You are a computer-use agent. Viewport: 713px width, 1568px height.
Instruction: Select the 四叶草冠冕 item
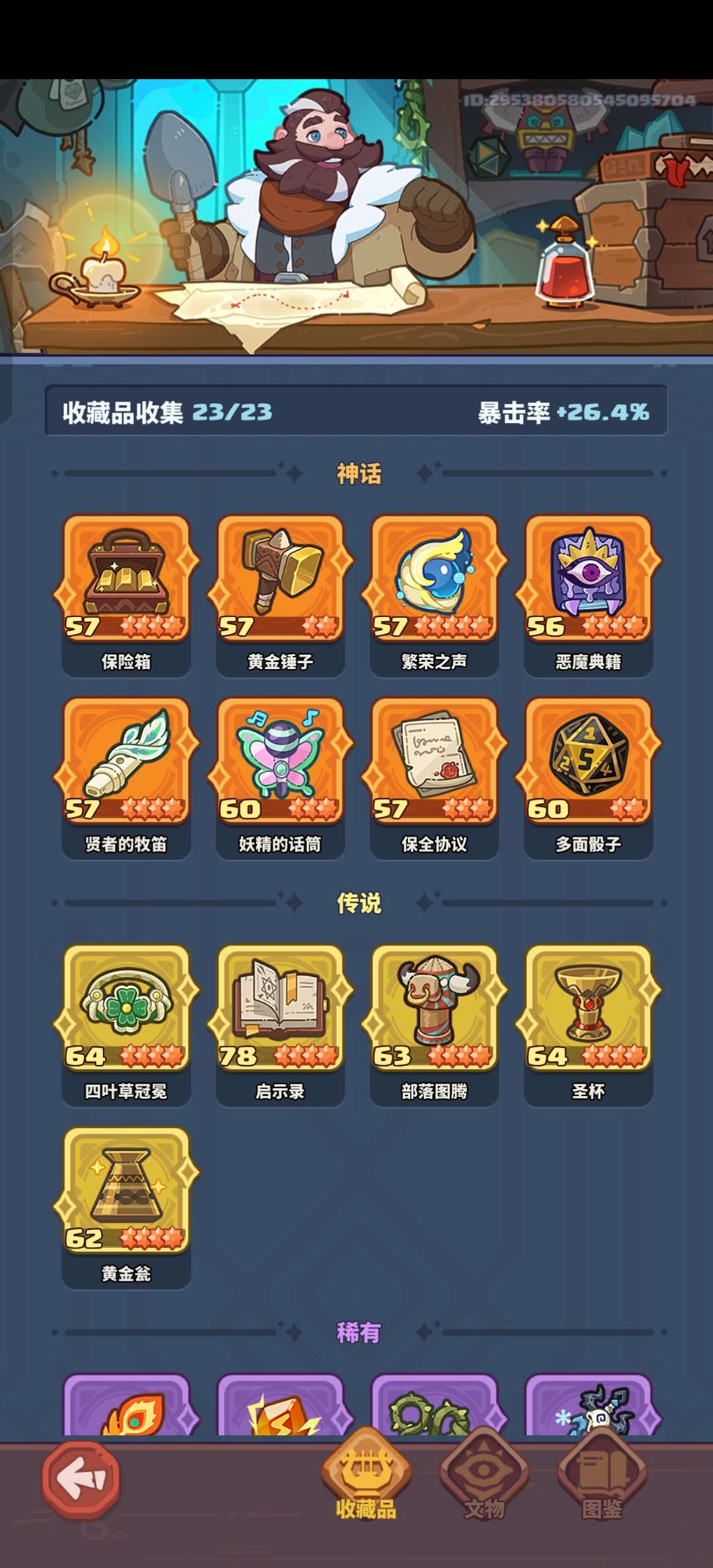tap(126, 1010)
